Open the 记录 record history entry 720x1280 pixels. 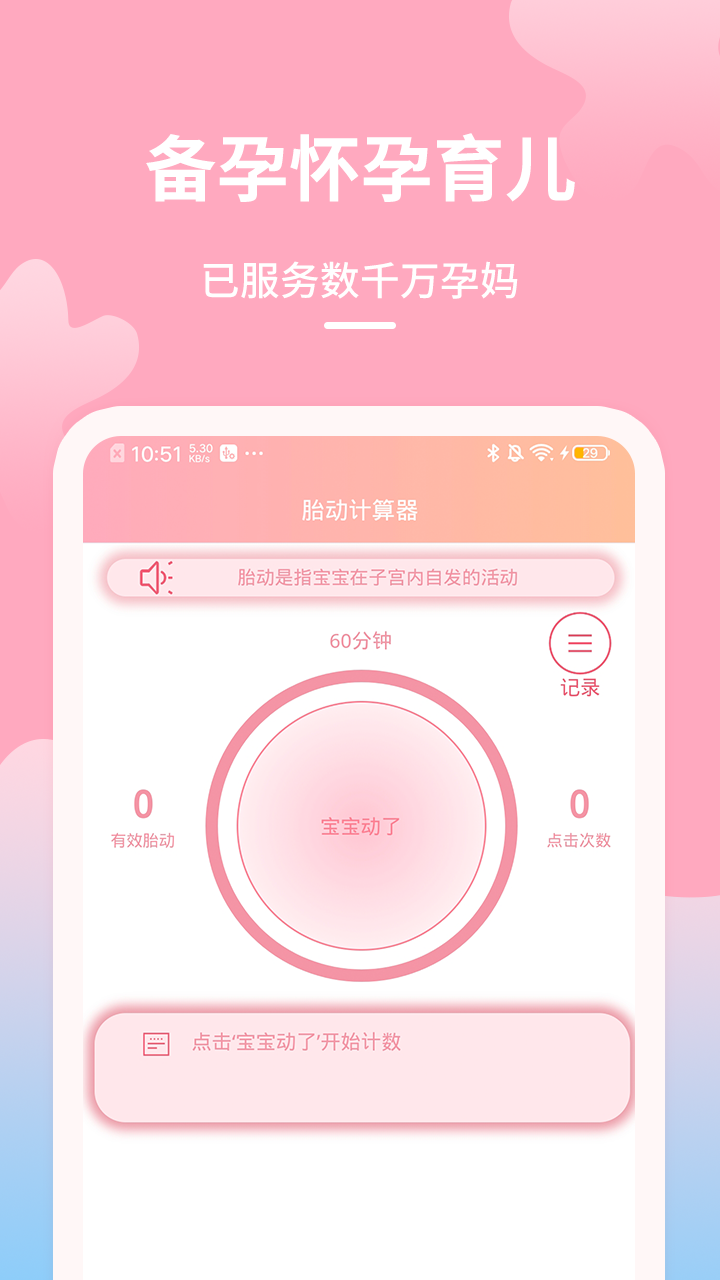tap(580, 687)
